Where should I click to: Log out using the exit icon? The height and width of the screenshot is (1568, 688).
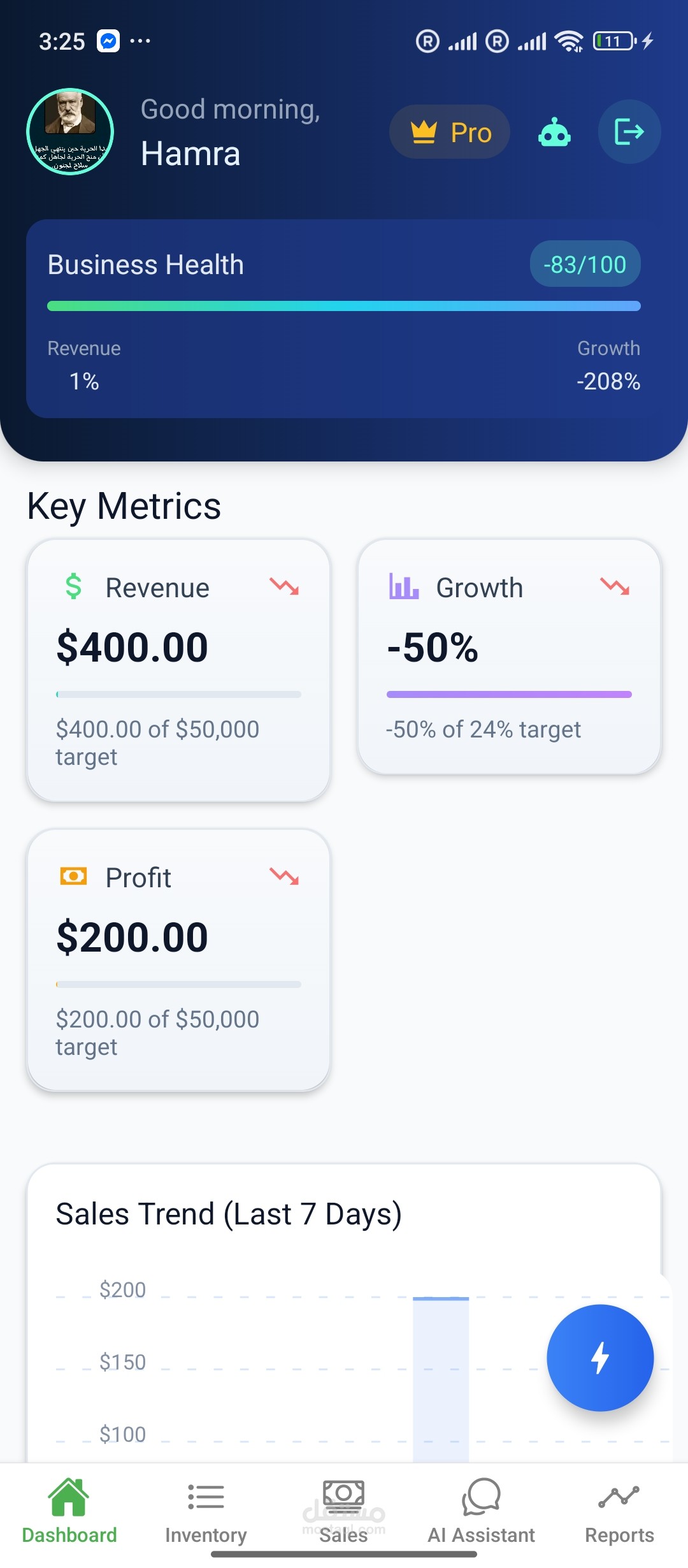pos(629,132)
